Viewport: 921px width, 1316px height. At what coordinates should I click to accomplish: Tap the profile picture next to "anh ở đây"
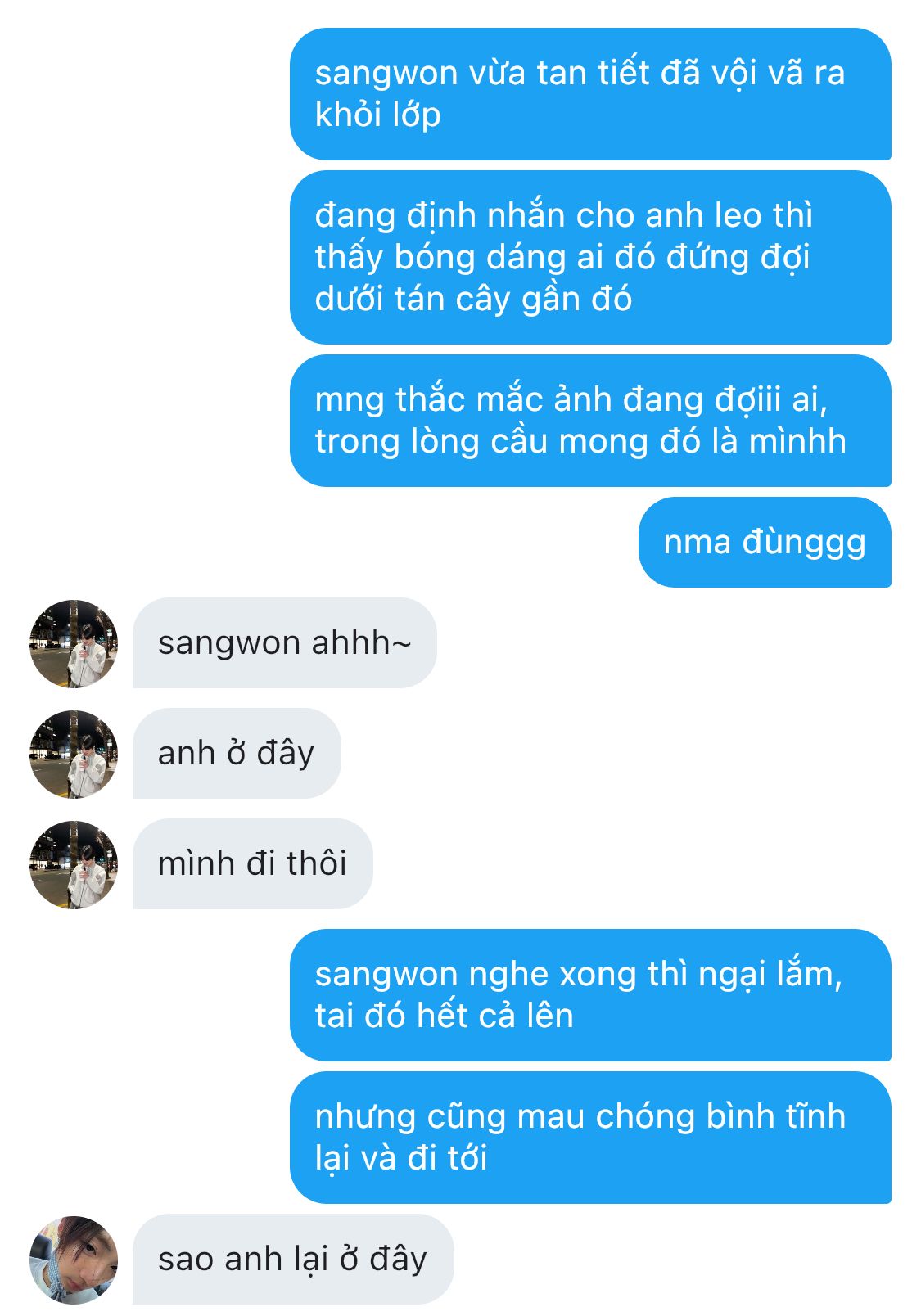pyautogui.click(x=74, y=754)
